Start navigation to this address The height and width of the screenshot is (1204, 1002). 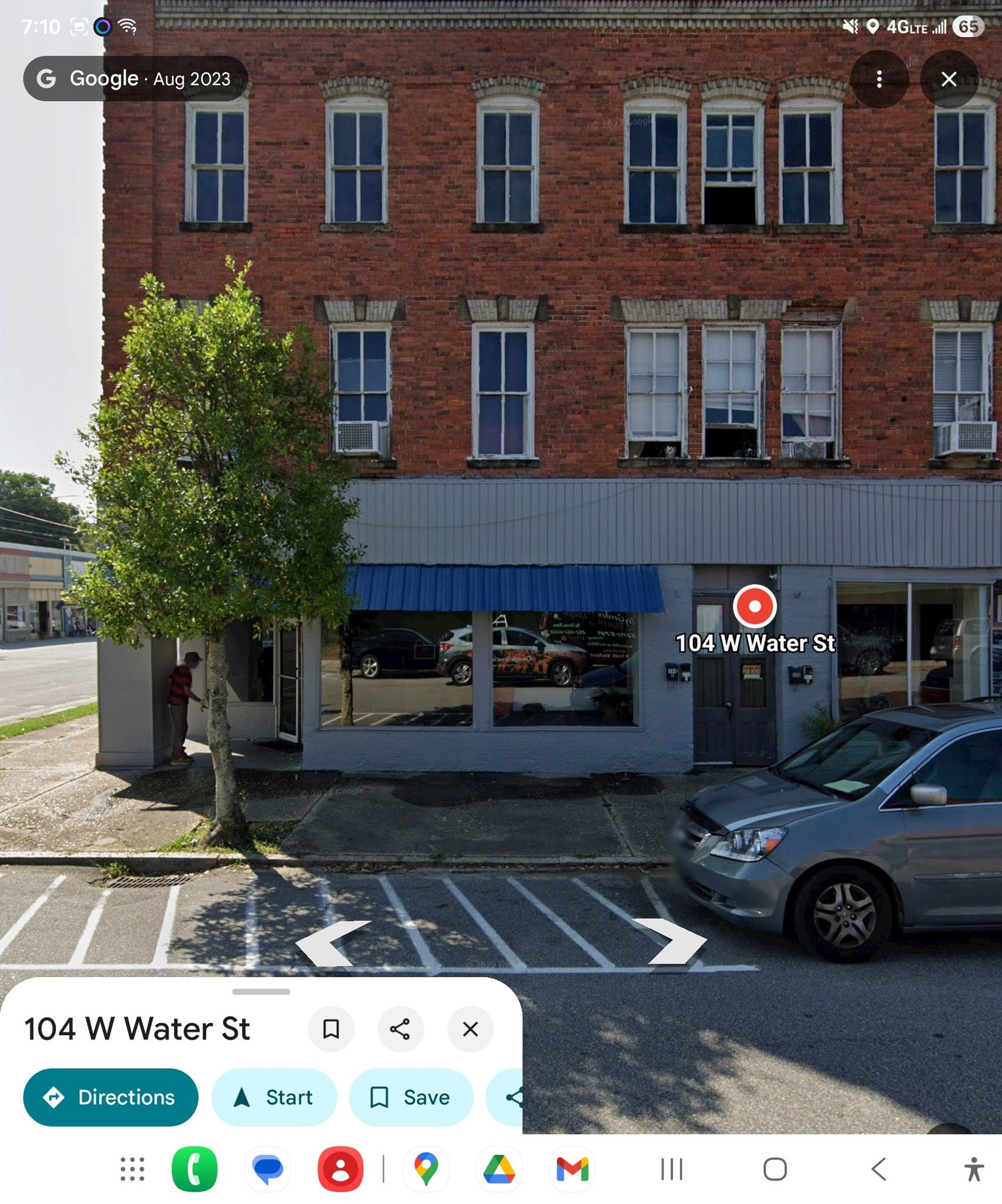pyautogui.click(x=274, y=1097)
